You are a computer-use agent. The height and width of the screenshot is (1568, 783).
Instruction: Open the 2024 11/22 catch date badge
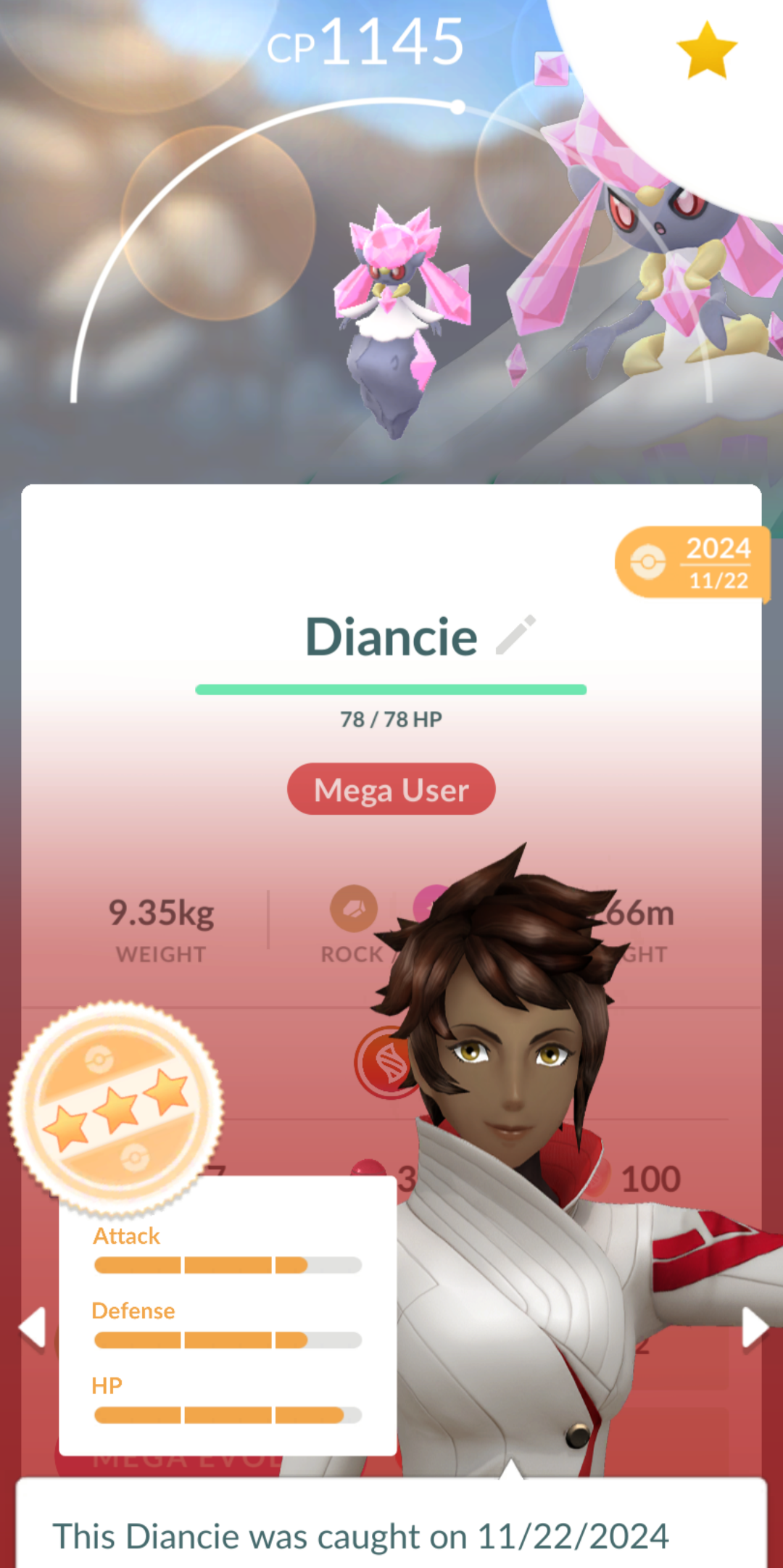point(691,563)
